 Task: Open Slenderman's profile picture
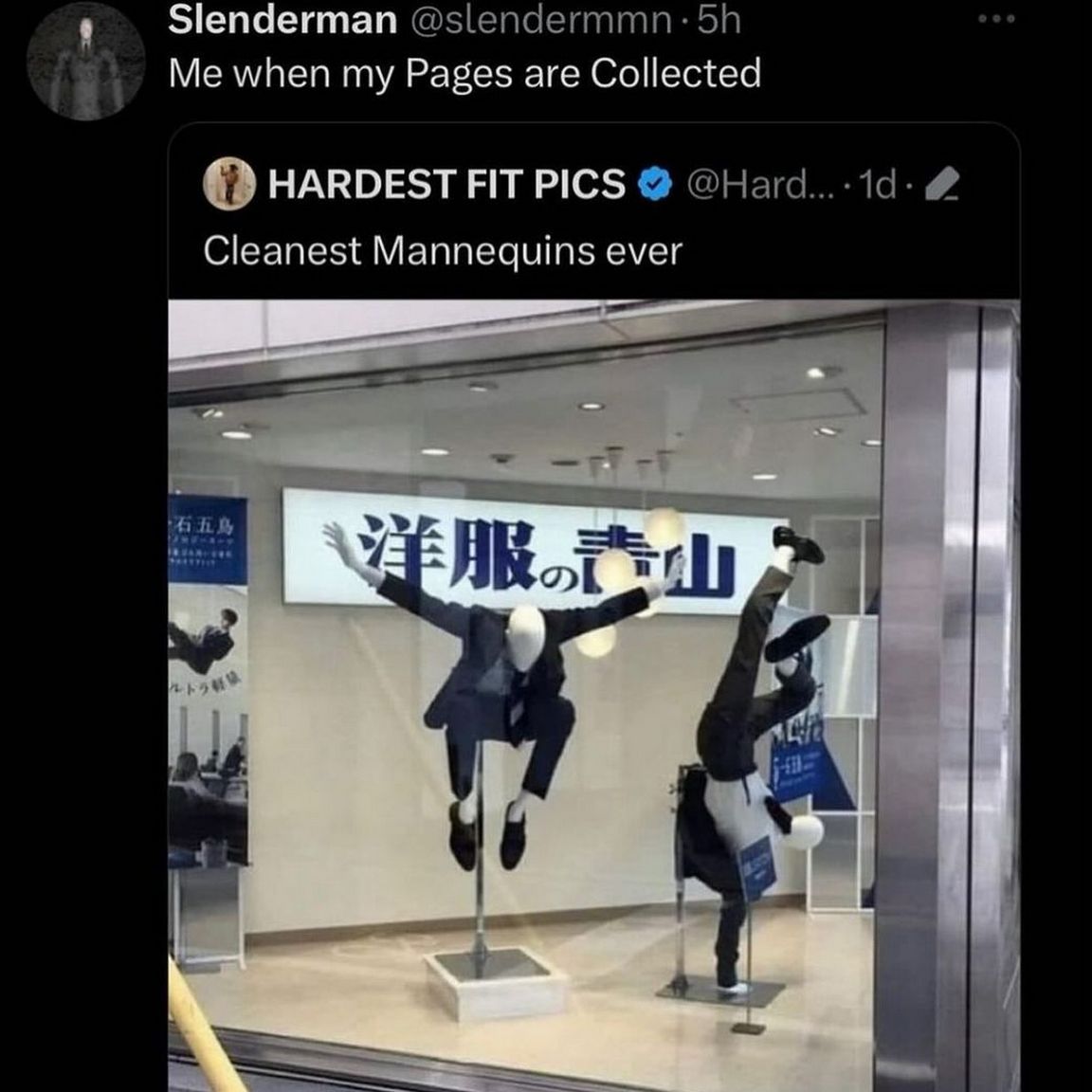coord(85,59)
